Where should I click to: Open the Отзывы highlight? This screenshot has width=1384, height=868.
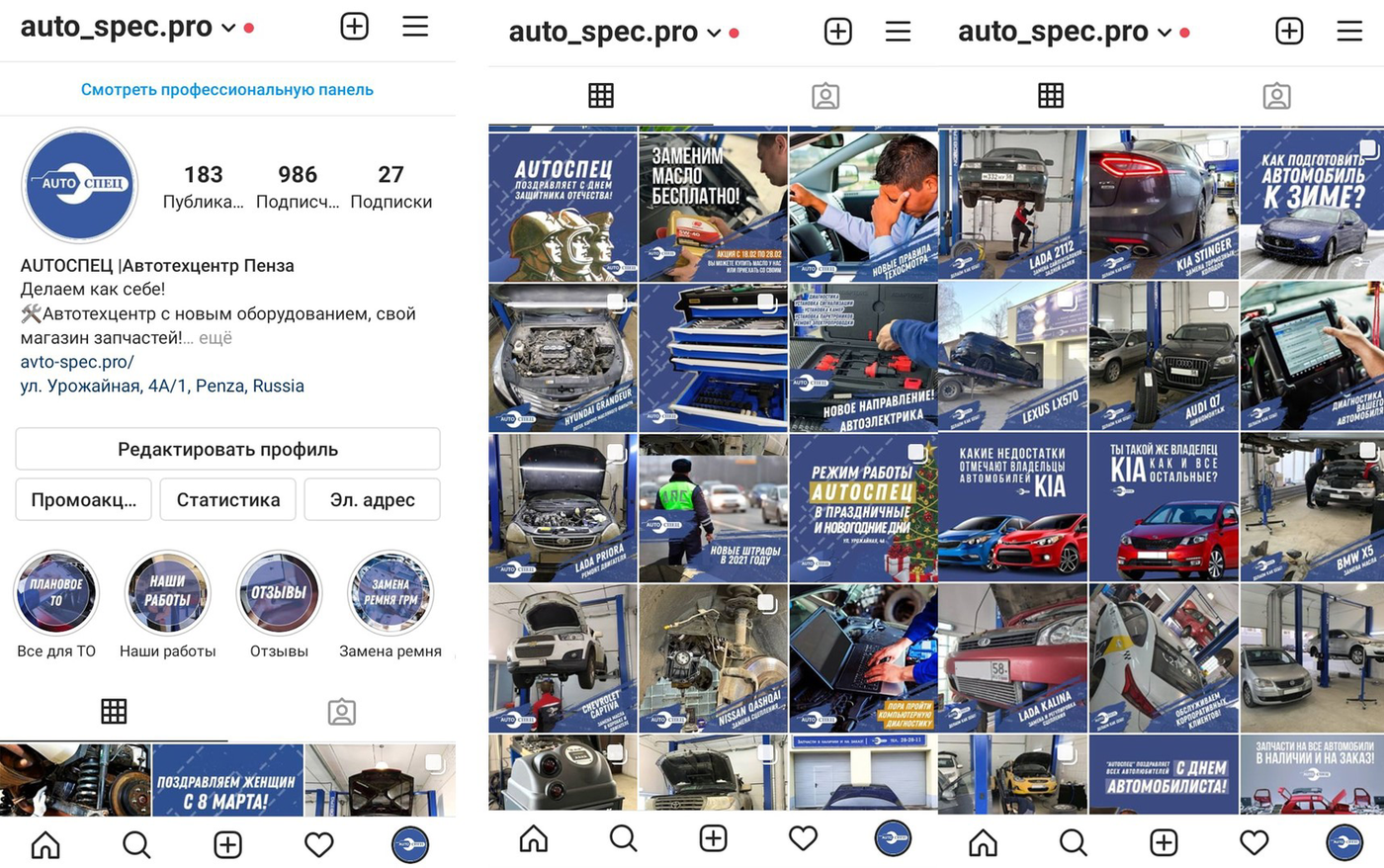pyautogui.click(x=279, y=605)
